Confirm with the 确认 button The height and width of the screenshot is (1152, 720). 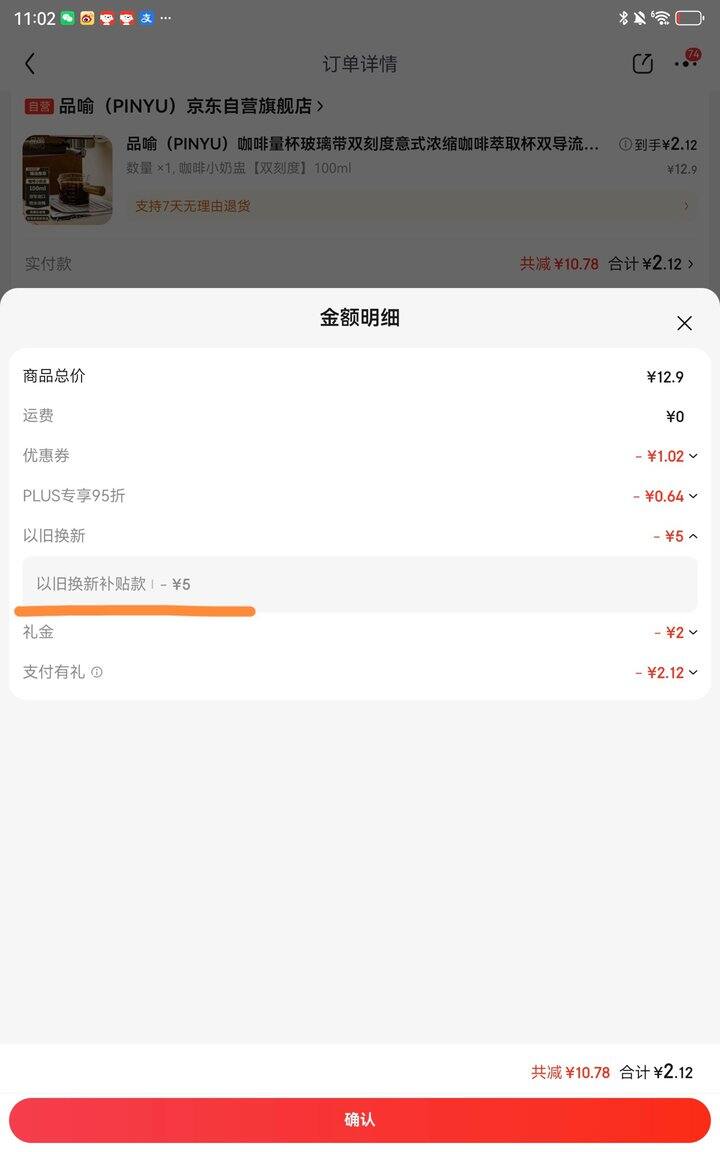point(359,1119)
